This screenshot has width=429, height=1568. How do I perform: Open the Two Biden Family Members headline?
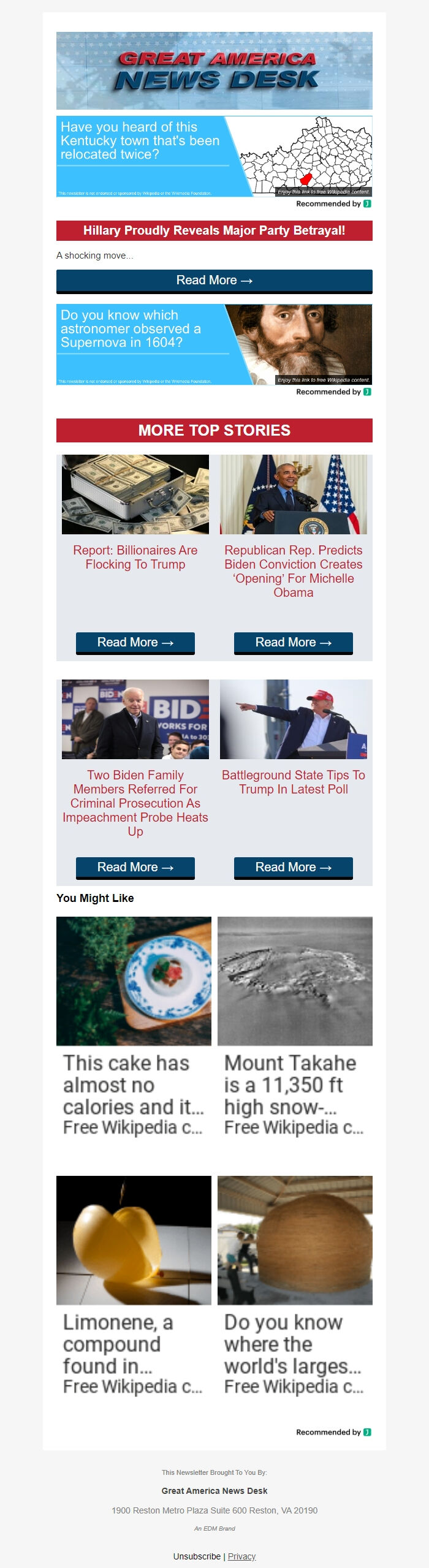[x=135, y=803]
